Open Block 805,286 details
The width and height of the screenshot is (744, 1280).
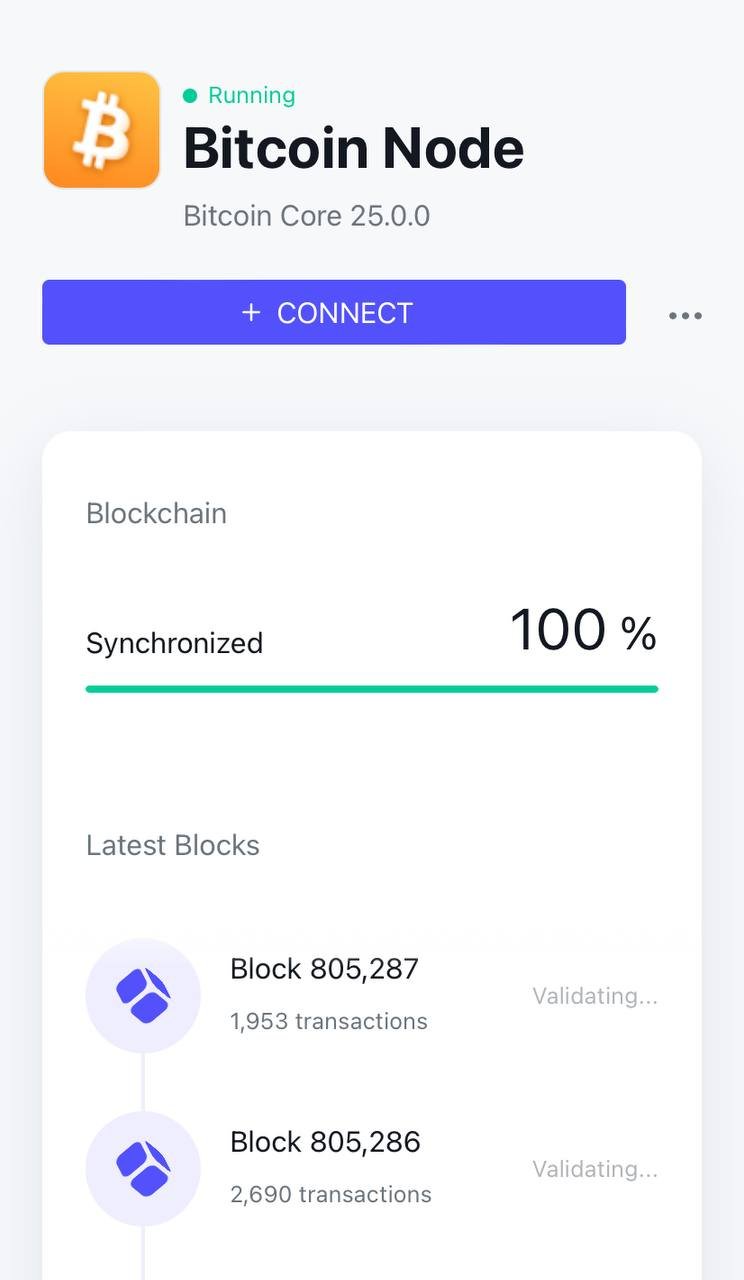(x=372, y=1168)
